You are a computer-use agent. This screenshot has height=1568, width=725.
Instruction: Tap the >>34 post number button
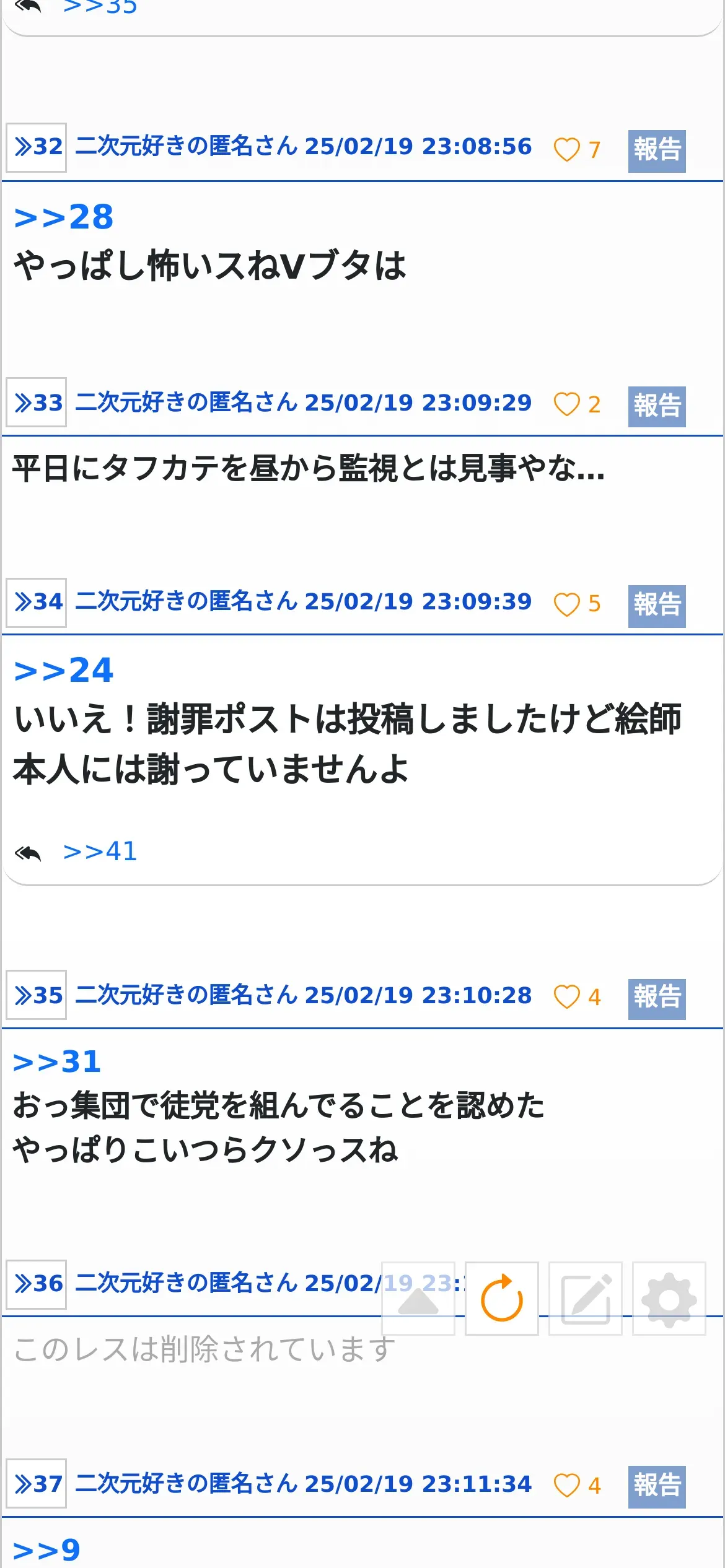point(37,603)
